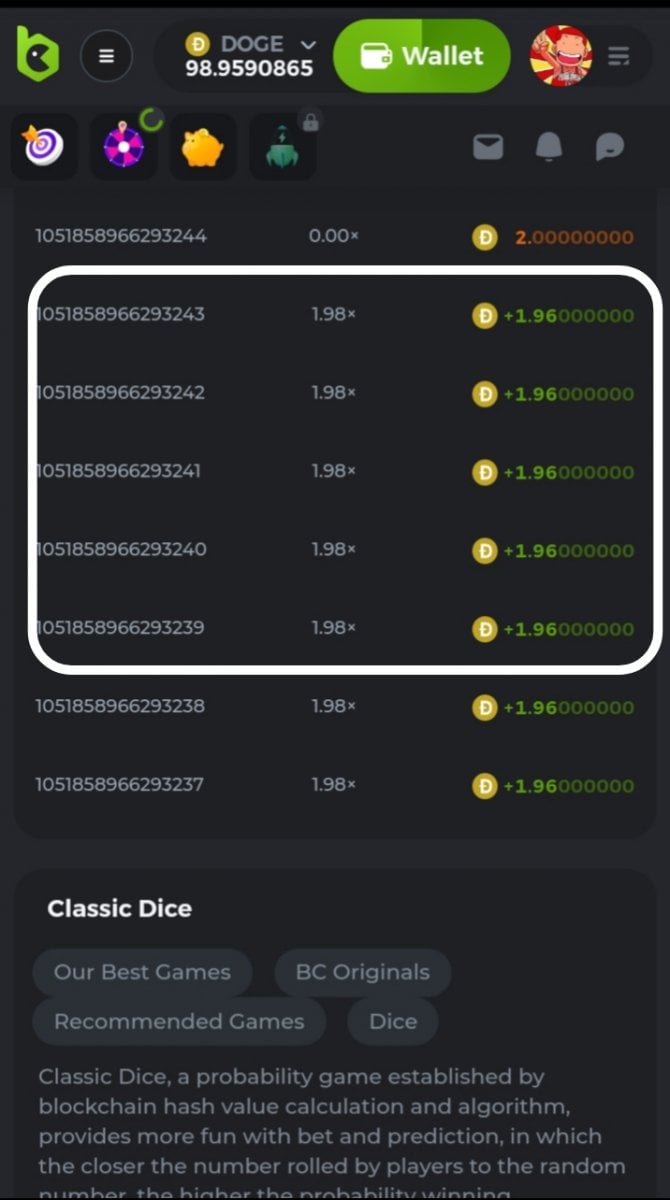Viewport: 670px width, 1200px height.
Task: Open the spin wheel icon
Action: [124, 147]
